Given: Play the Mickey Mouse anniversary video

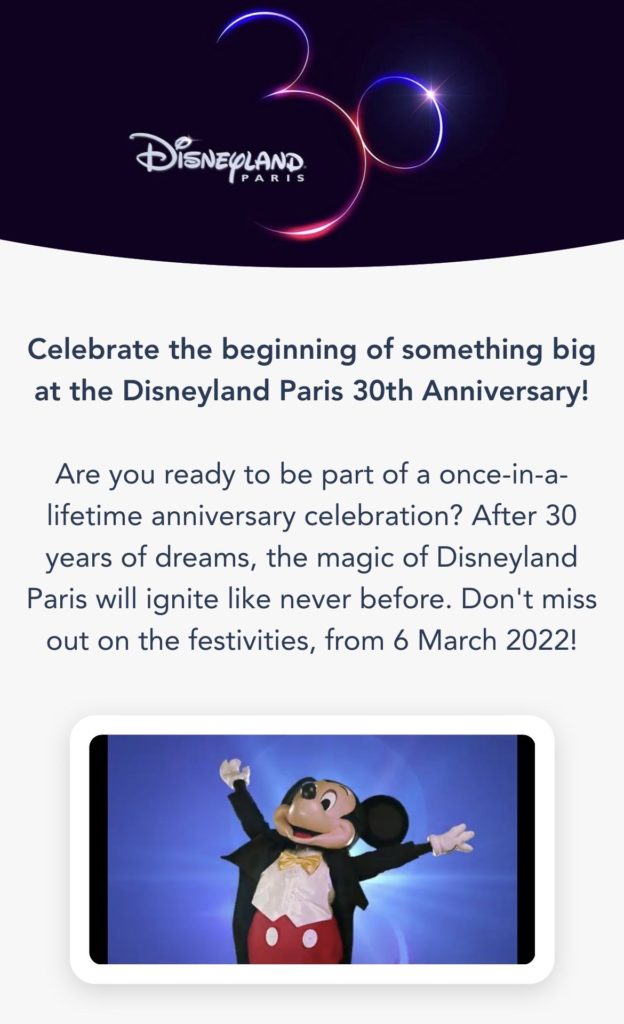Looking at the screenshot, I should pyautogui.click(x=312, y=849).
